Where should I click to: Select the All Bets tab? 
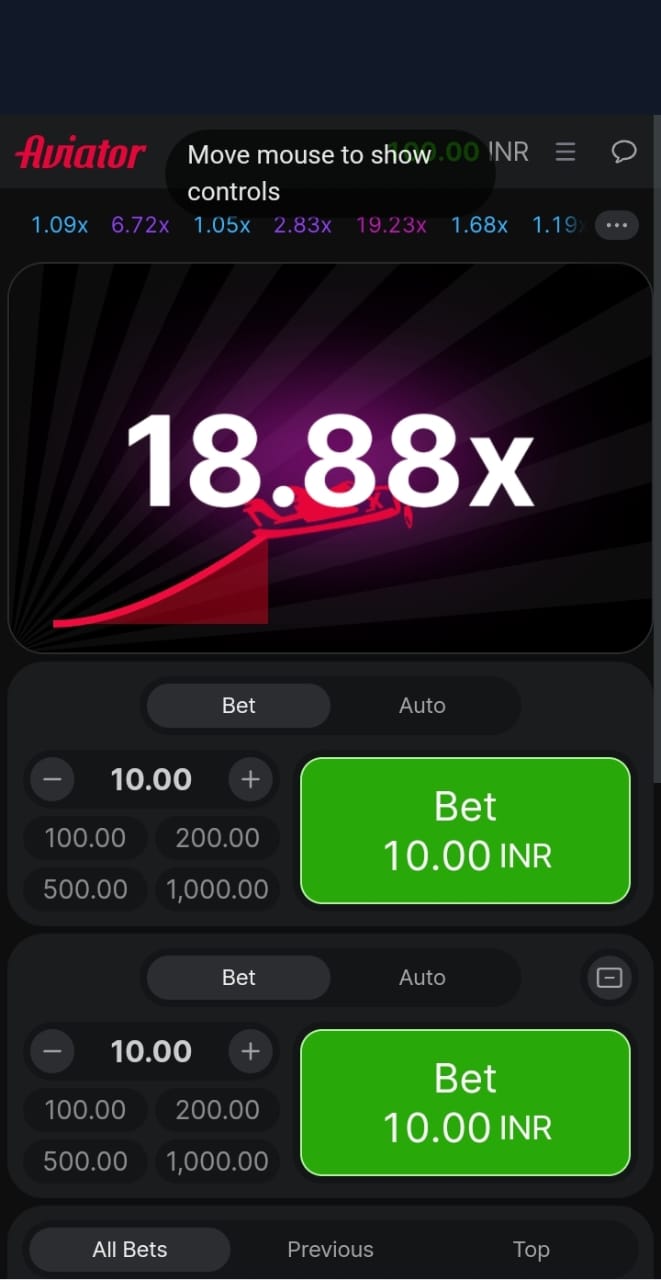[130, 1250]
